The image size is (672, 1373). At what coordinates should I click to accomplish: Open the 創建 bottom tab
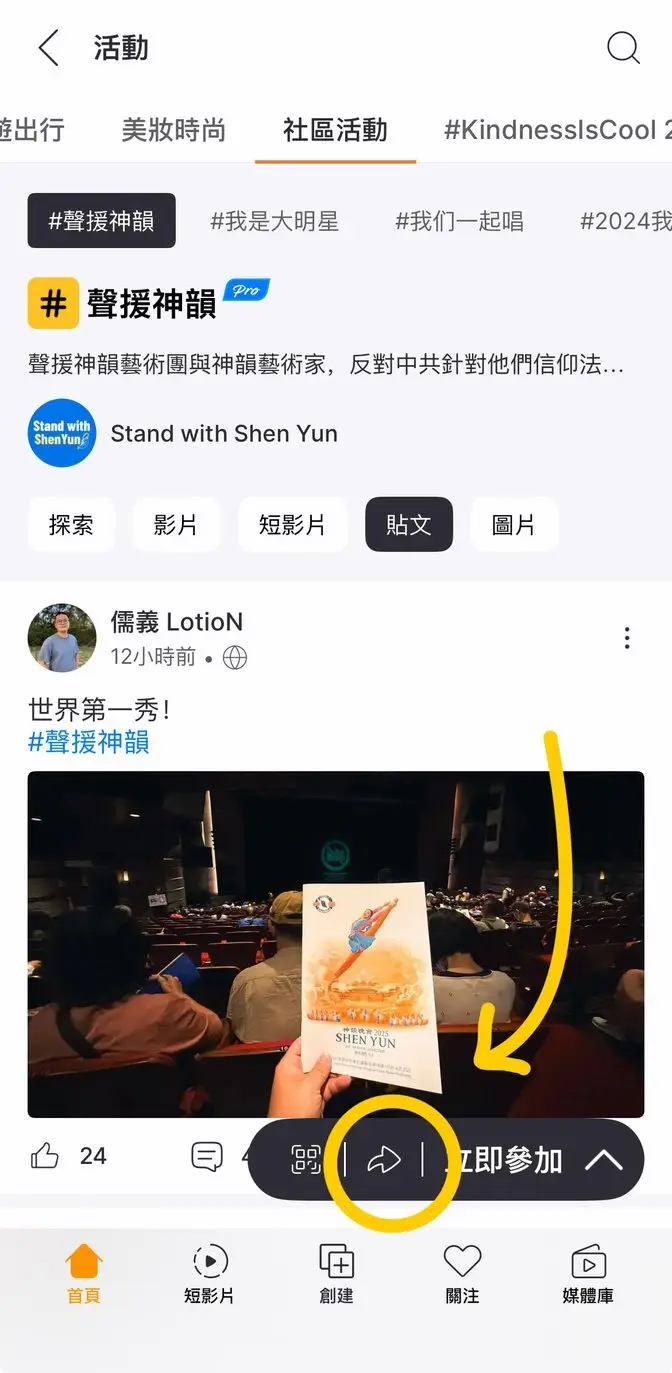click(x=336, y=1274)
